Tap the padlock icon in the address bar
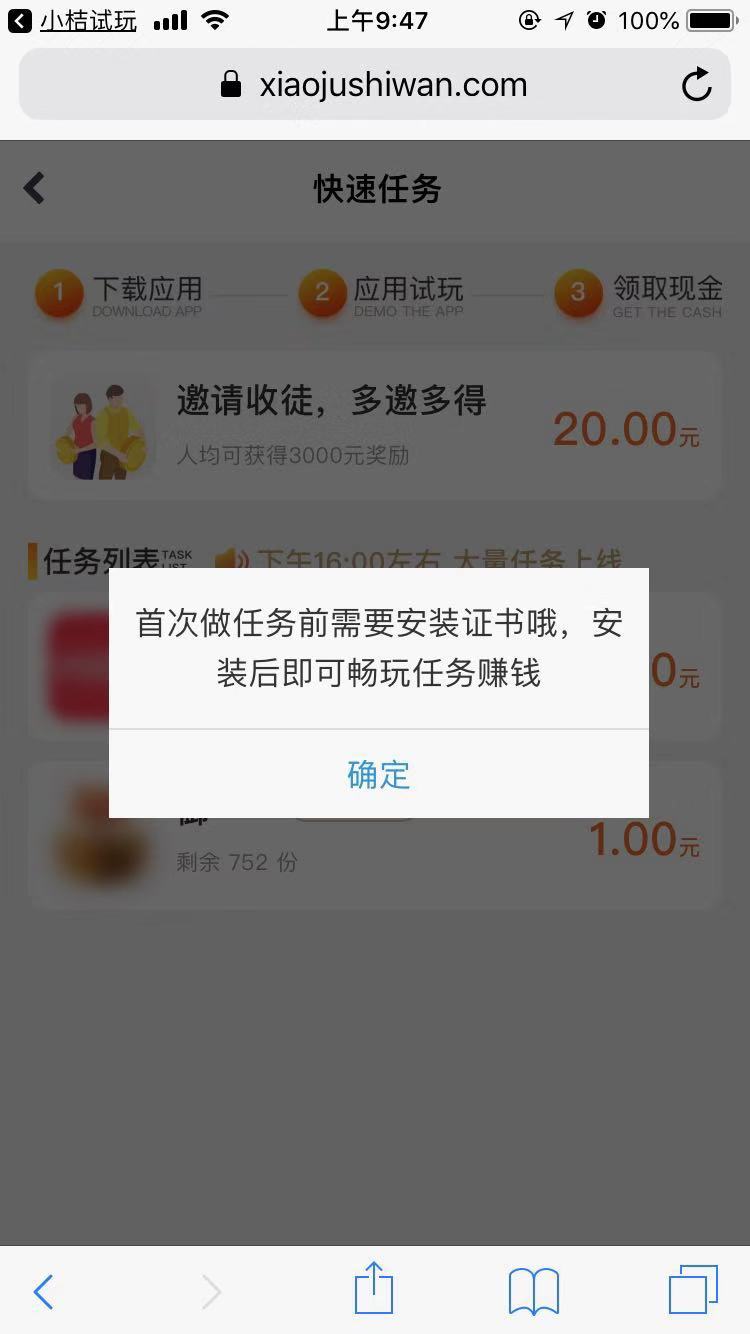This screenshot has height=1334, width=750. 231,84
